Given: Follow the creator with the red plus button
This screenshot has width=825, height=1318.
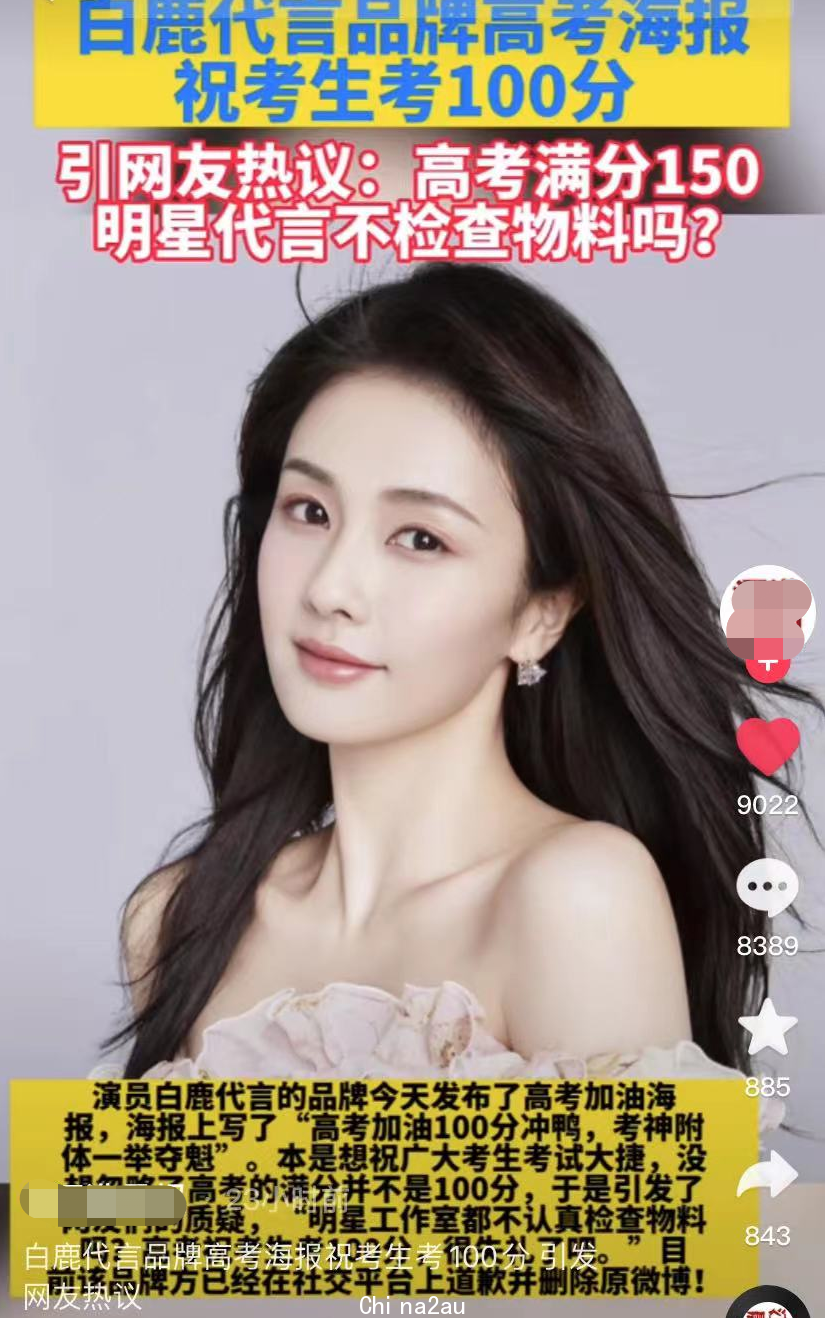Looking at the screenshot, I should point(768,664).
